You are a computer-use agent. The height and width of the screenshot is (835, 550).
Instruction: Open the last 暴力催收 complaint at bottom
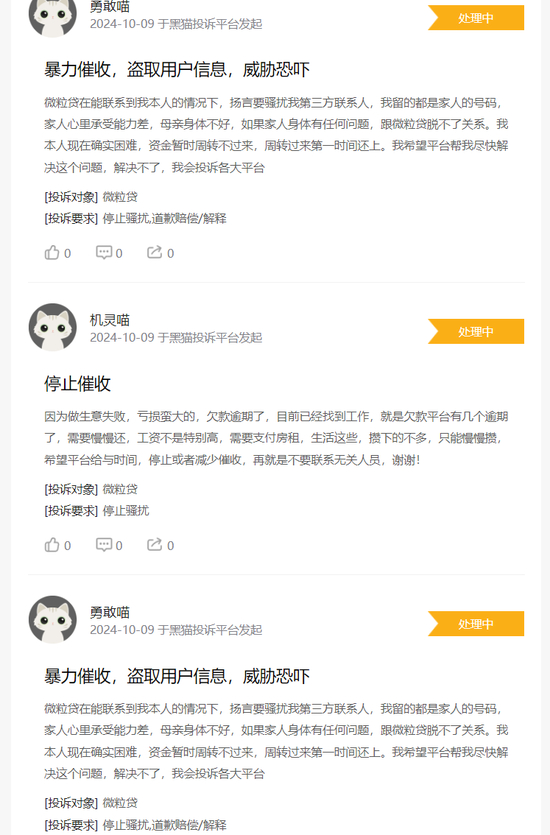click(177, 676)
